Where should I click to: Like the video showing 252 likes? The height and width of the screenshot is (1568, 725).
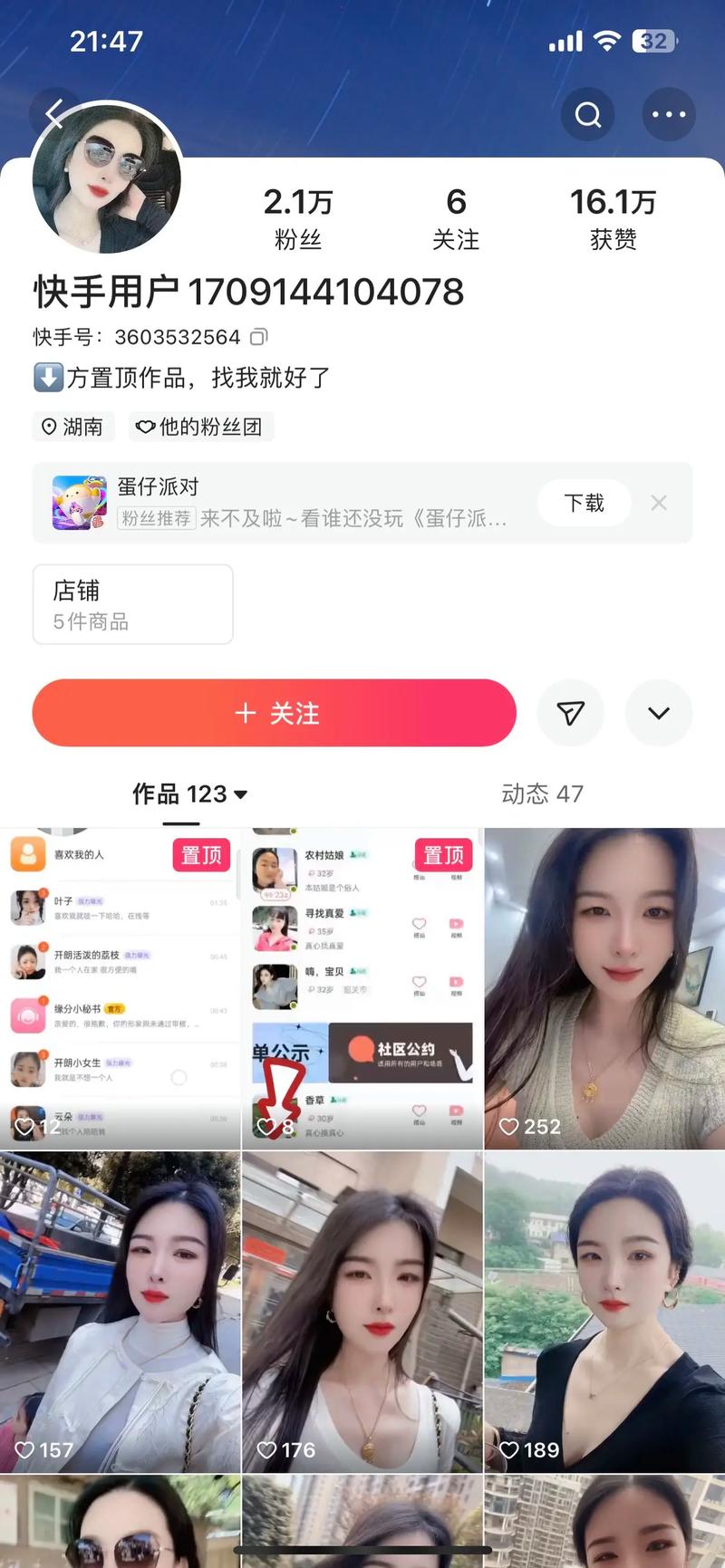click(x=507, y=1126)
